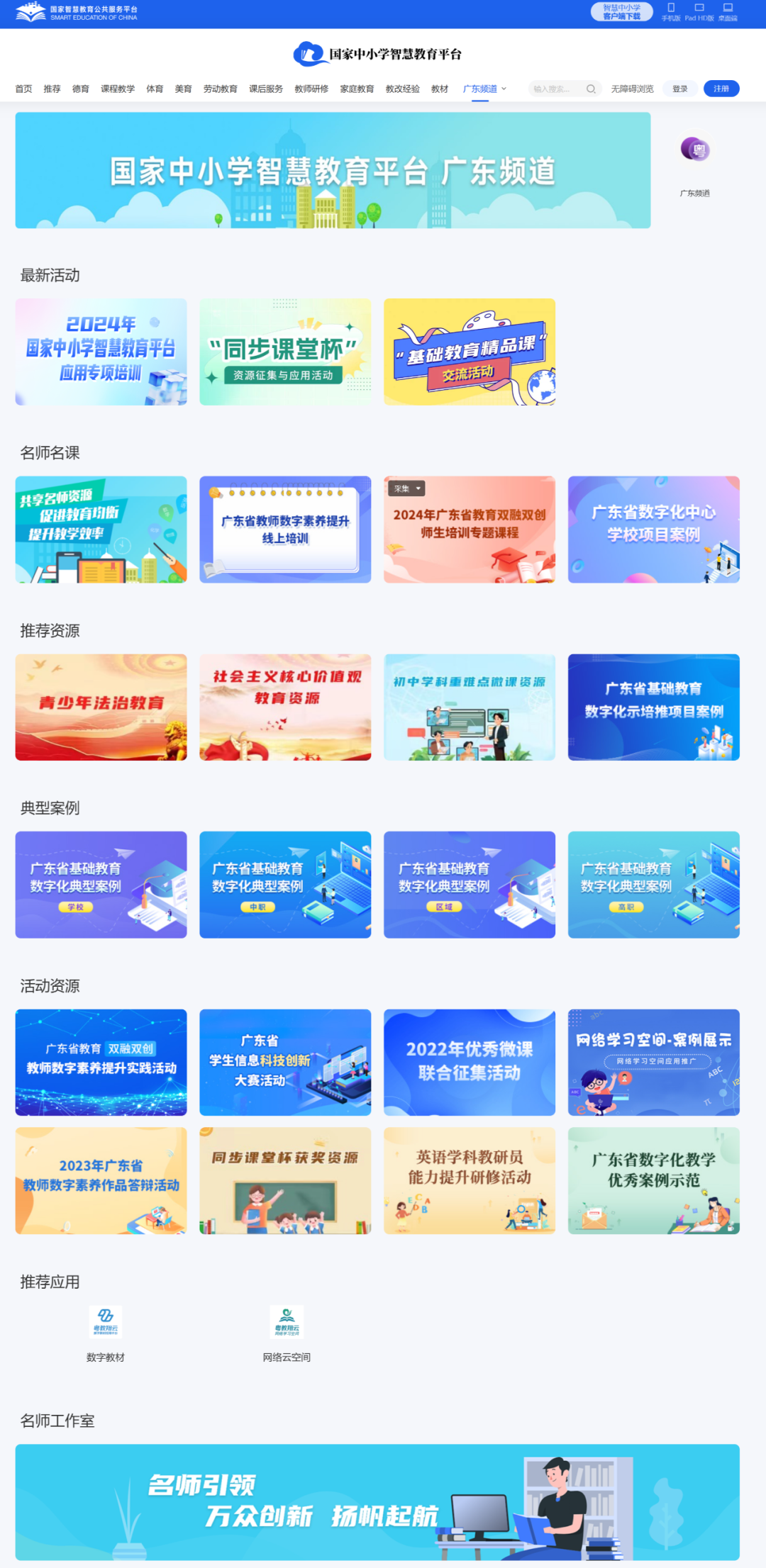The width and height of the screenshot is (766, 1568).
Task: Switch to the 首页 navigation tab
Action: click(x=23, y=89)
